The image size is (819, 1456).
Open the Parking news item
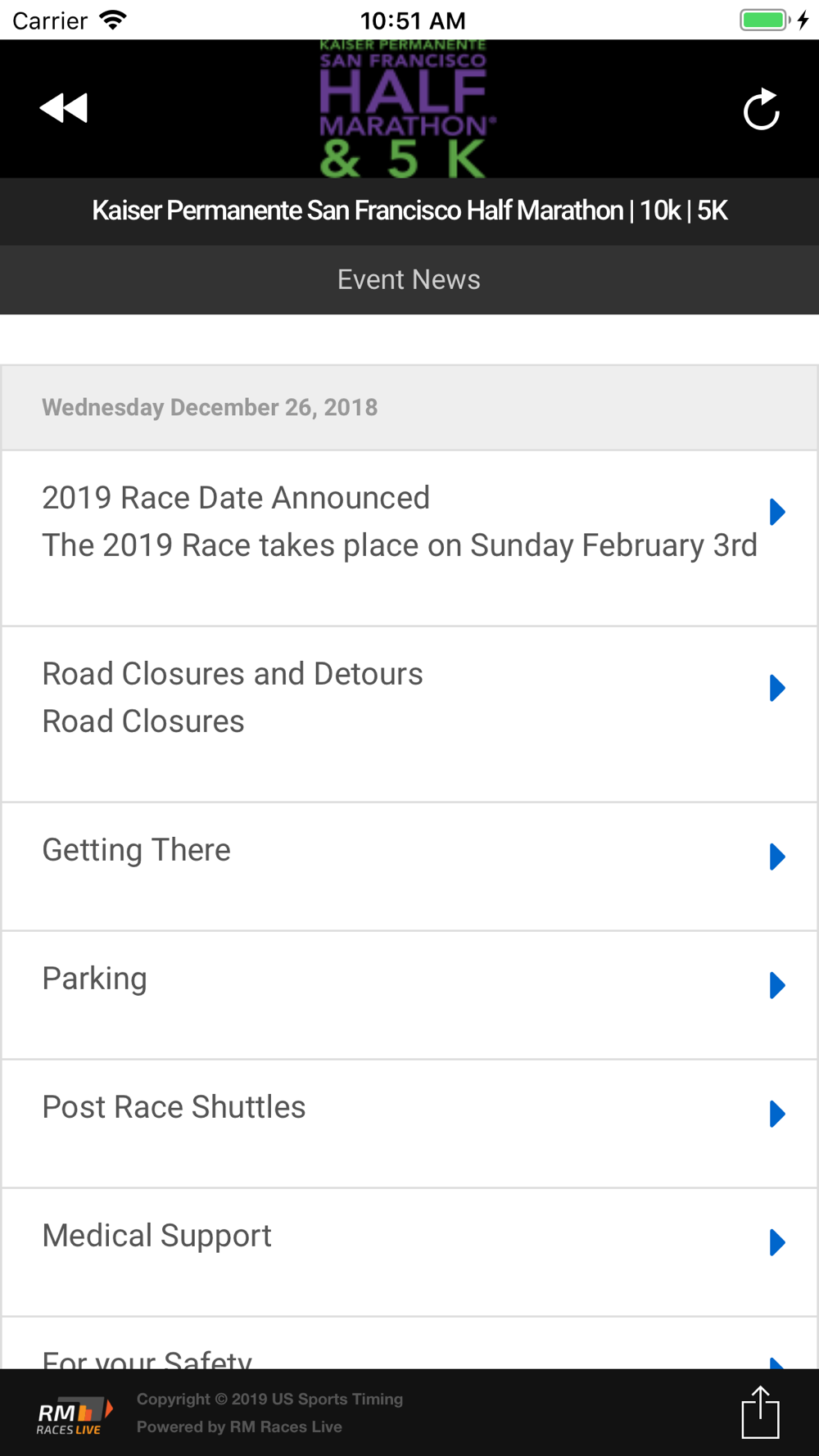(x=409, y=995)
